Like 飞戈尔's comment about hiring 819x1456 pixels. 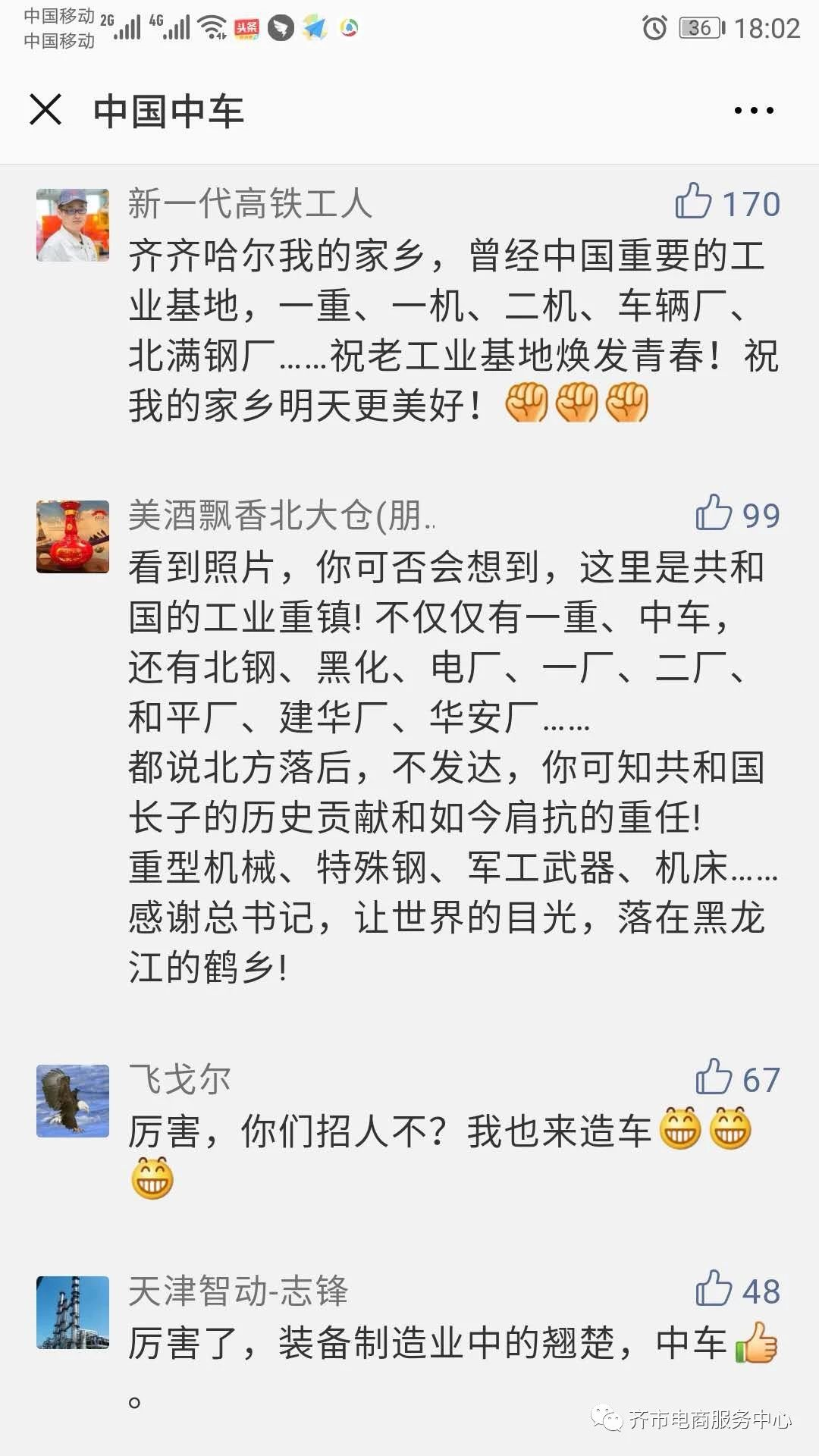[714, 1078]
